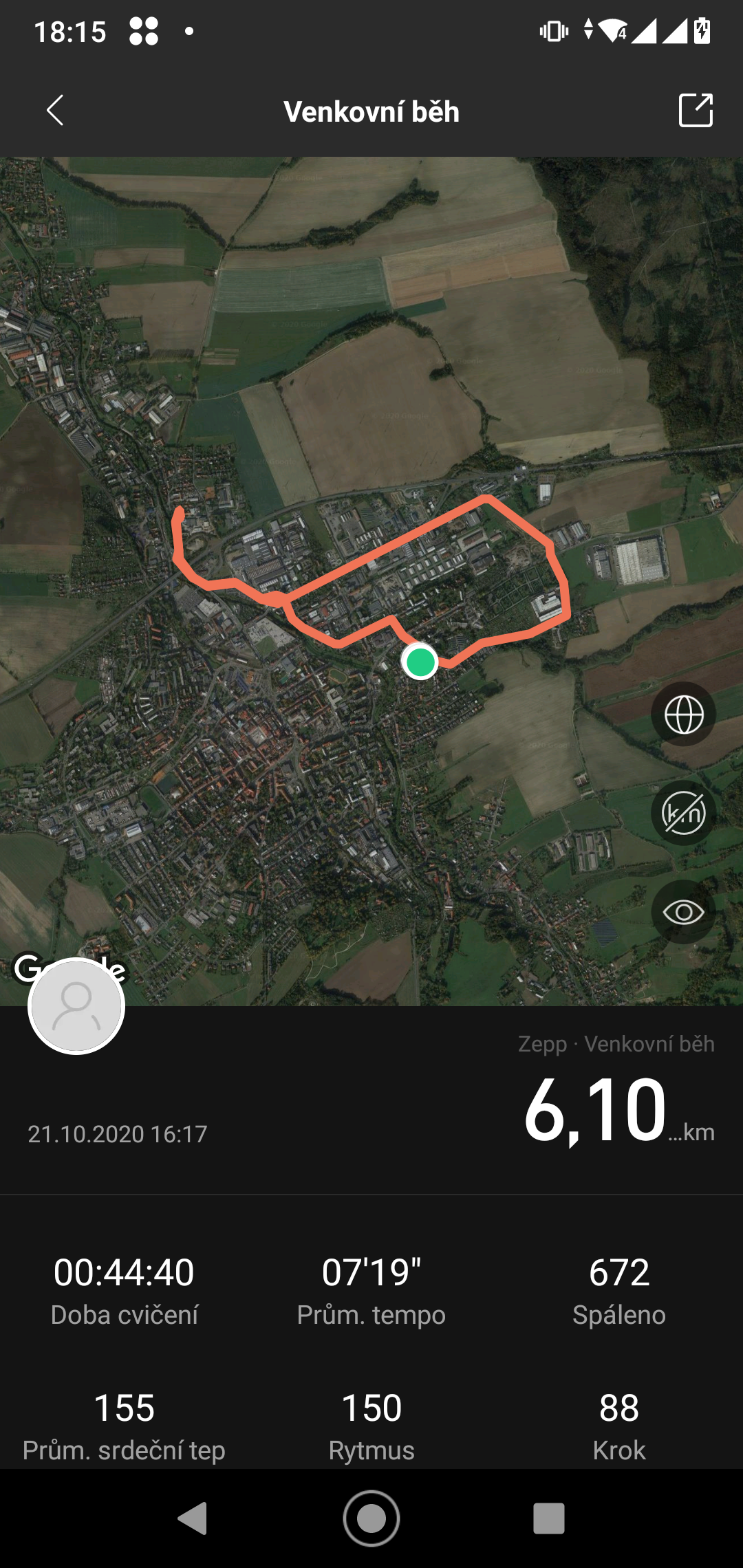Switch the map type with the globe icon
Screen dimensions: 743x1568
click(683, 715)
